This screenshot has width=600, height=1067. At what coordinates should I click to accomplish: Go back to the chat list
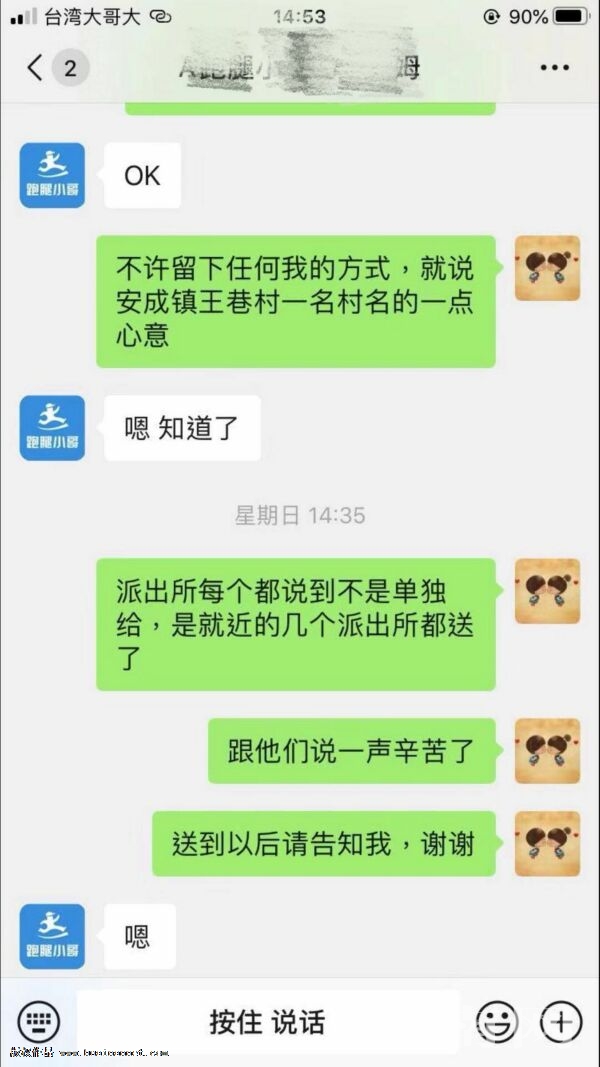(36, 68)
